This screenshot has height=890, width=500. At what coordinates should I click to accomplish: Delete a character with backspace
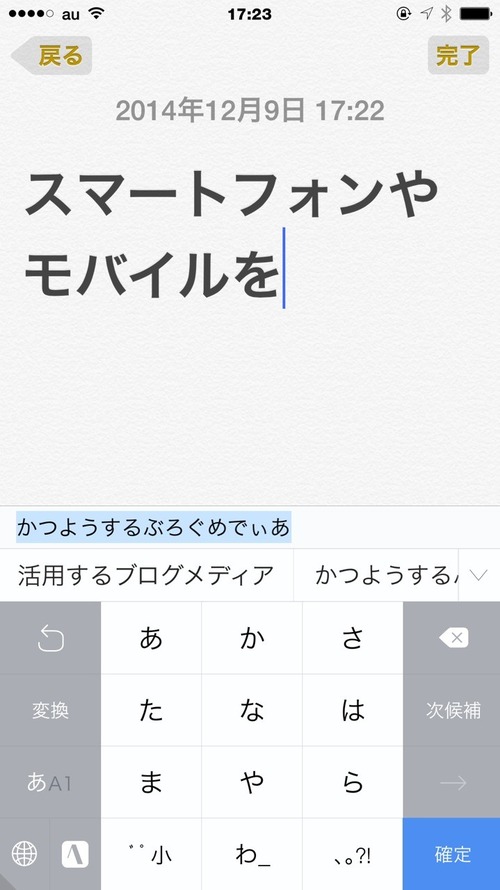point(452,638)
